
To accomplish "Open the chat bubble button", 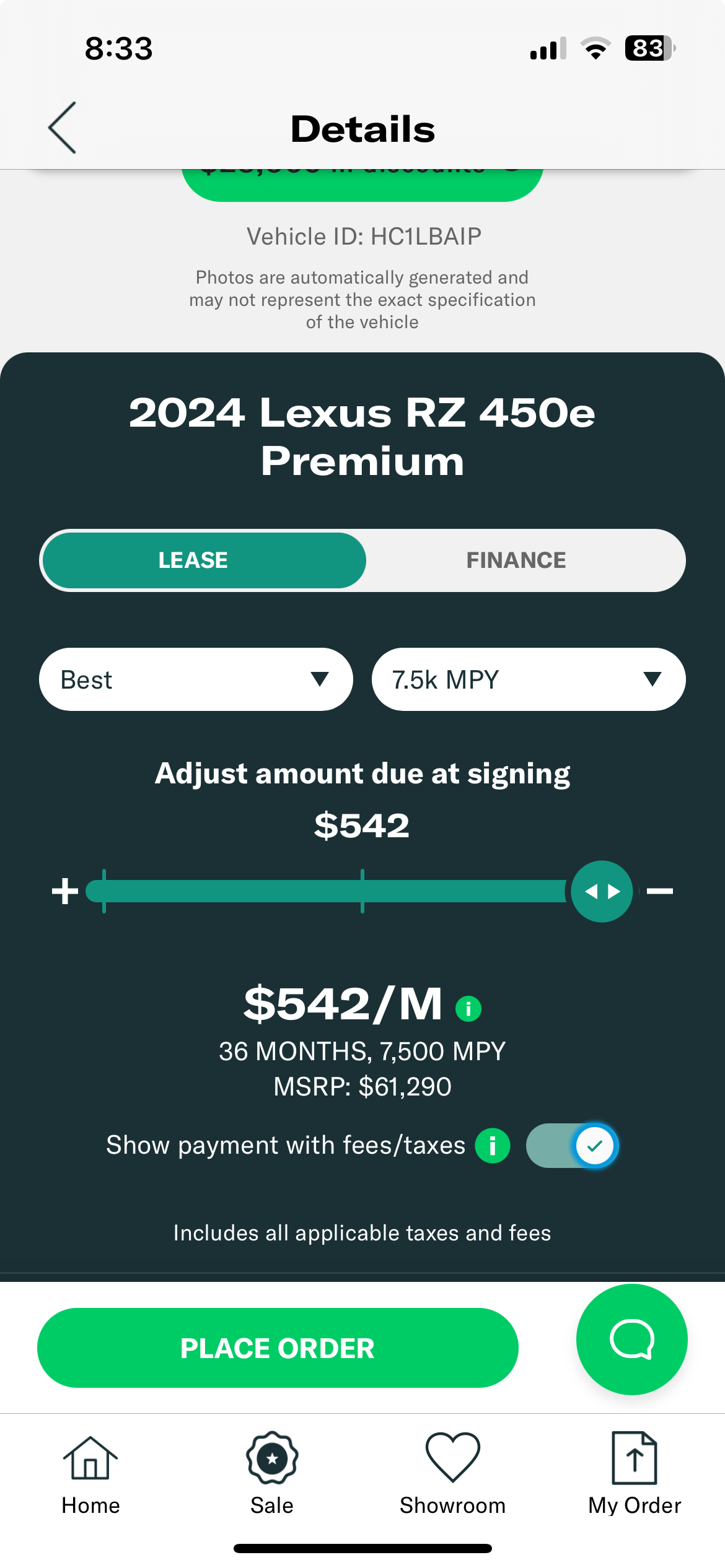I will click(x=631, y=1339).
